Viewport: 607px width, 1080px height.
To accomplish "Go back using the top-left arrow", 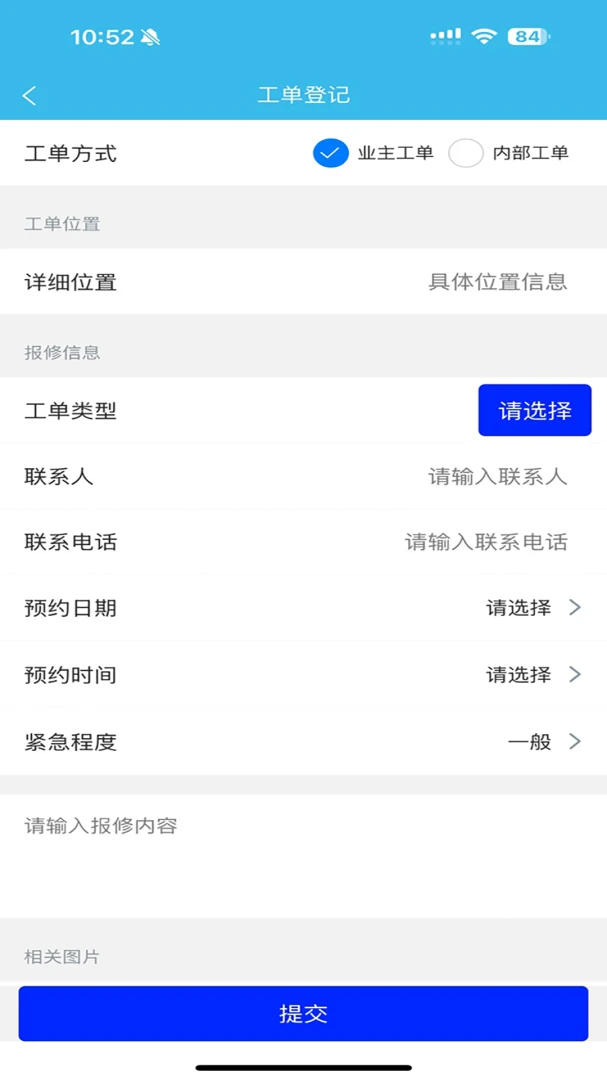I will tap(29, 95).
